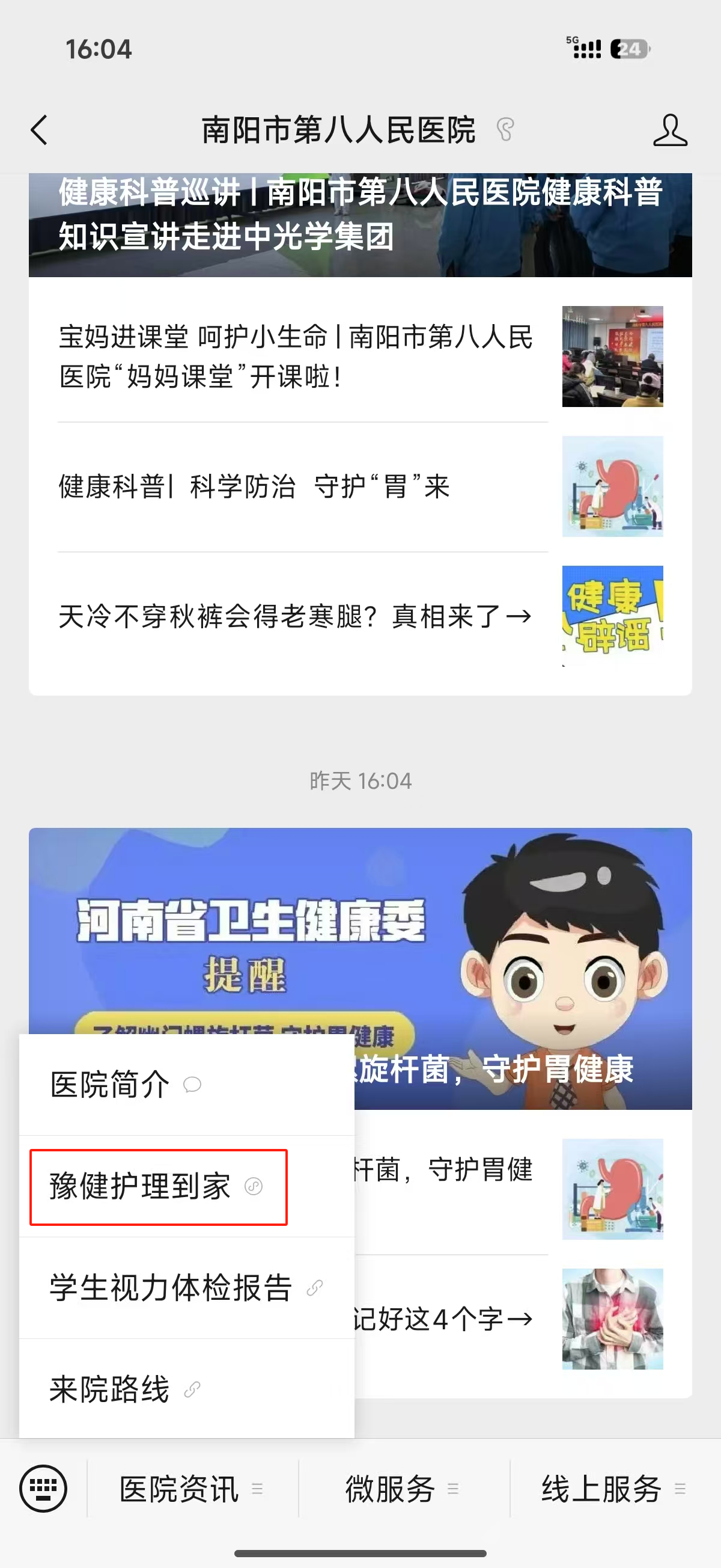Read the 妈妈课堂 开课啦 article
Viewport: 721px width, 1568px height.
[296, 357]
